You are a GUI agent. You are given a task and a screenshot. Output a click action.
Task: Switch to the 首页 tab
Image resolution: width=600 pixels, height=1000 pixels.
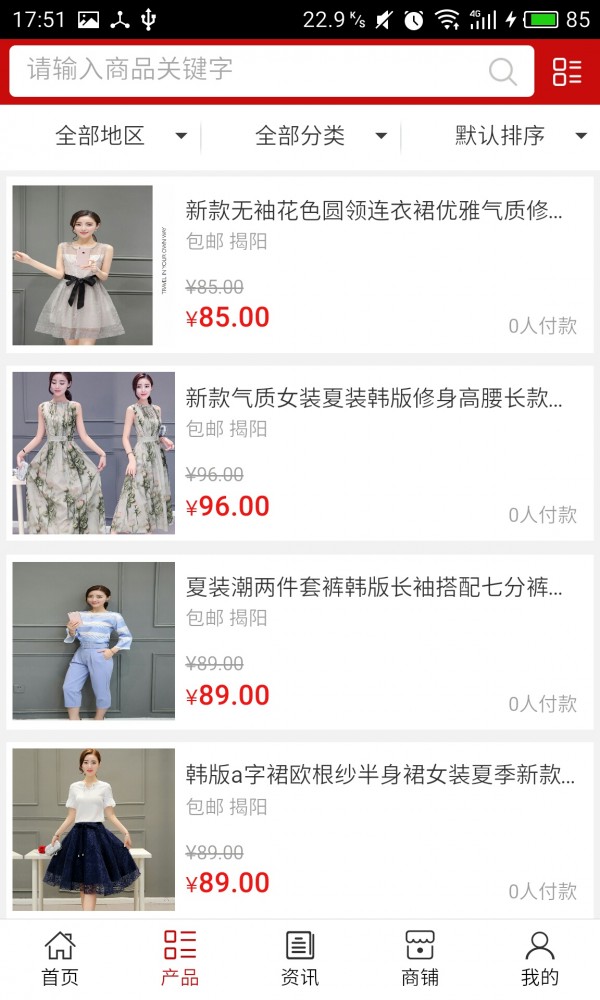[x=60, y=959]
